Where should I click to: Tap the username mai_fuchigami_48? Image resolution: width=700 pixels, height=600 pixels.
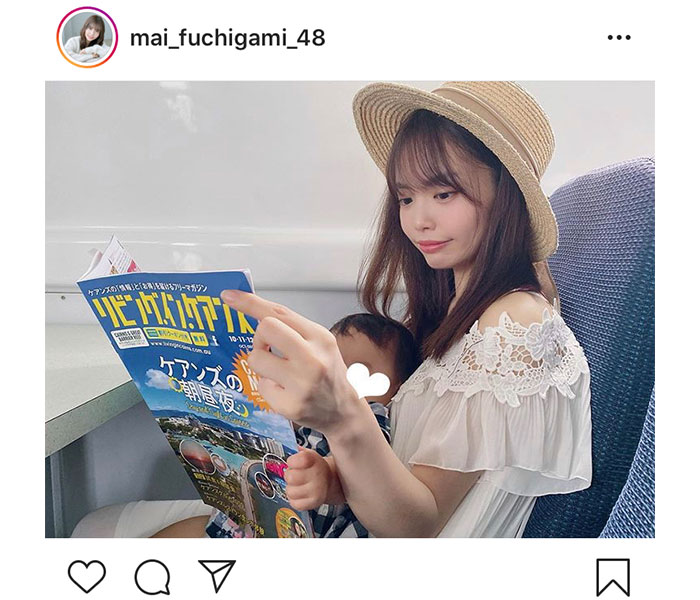(x=227, y=39)
